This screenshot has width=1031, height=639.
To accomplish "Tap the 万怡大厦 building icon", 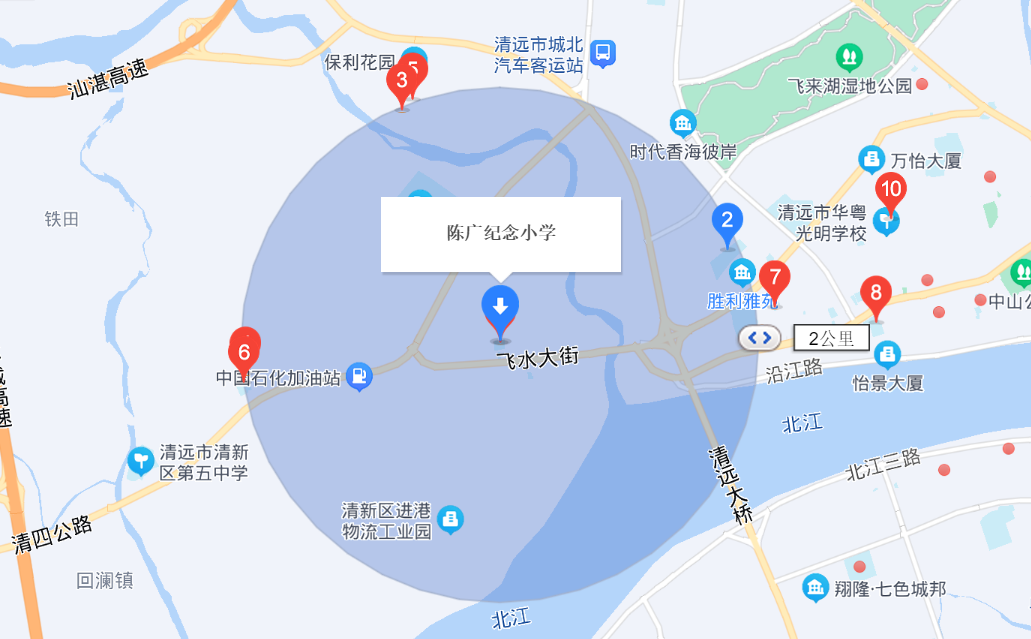I will 871,160.
